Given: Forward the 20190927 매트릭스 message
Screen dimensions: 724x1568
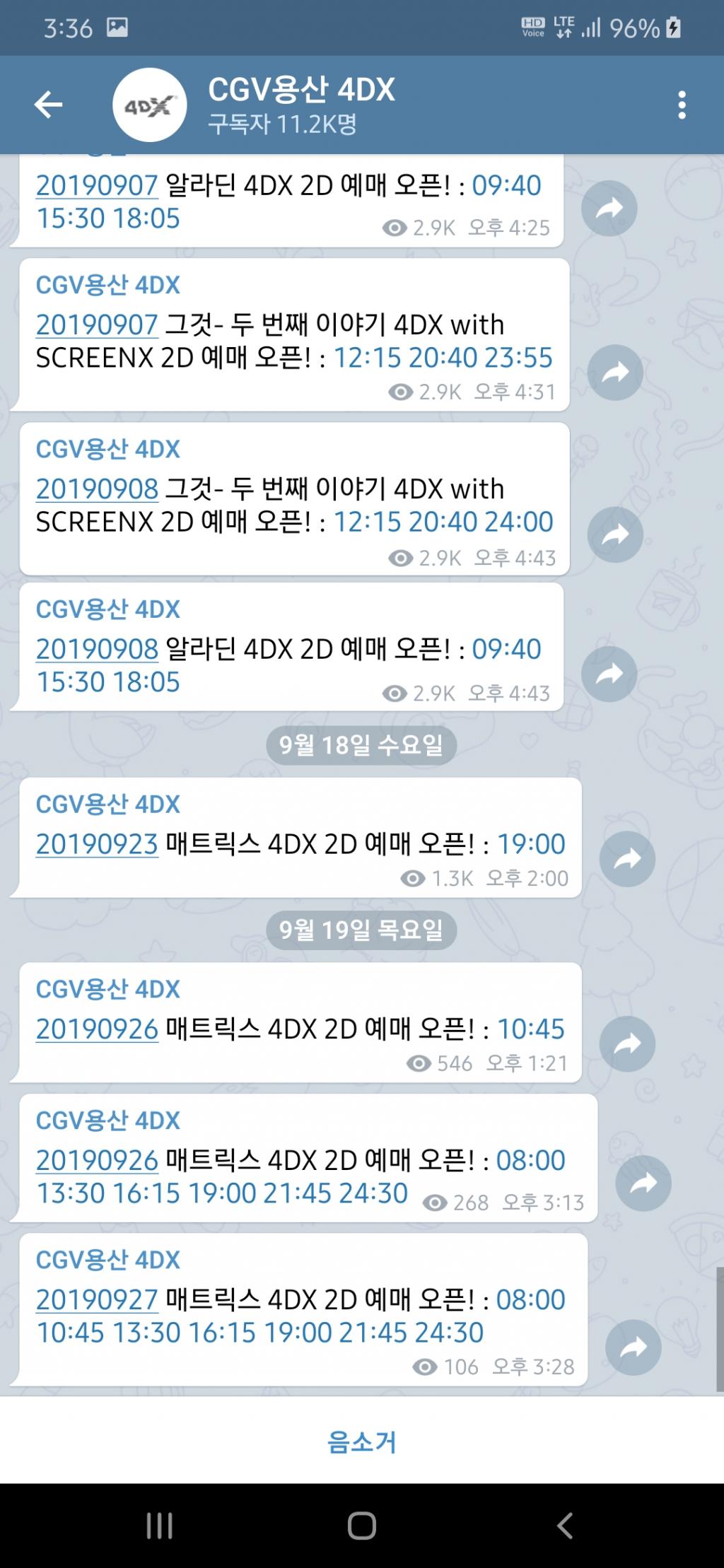Looking at the screenshot, I should point(633,1347).
